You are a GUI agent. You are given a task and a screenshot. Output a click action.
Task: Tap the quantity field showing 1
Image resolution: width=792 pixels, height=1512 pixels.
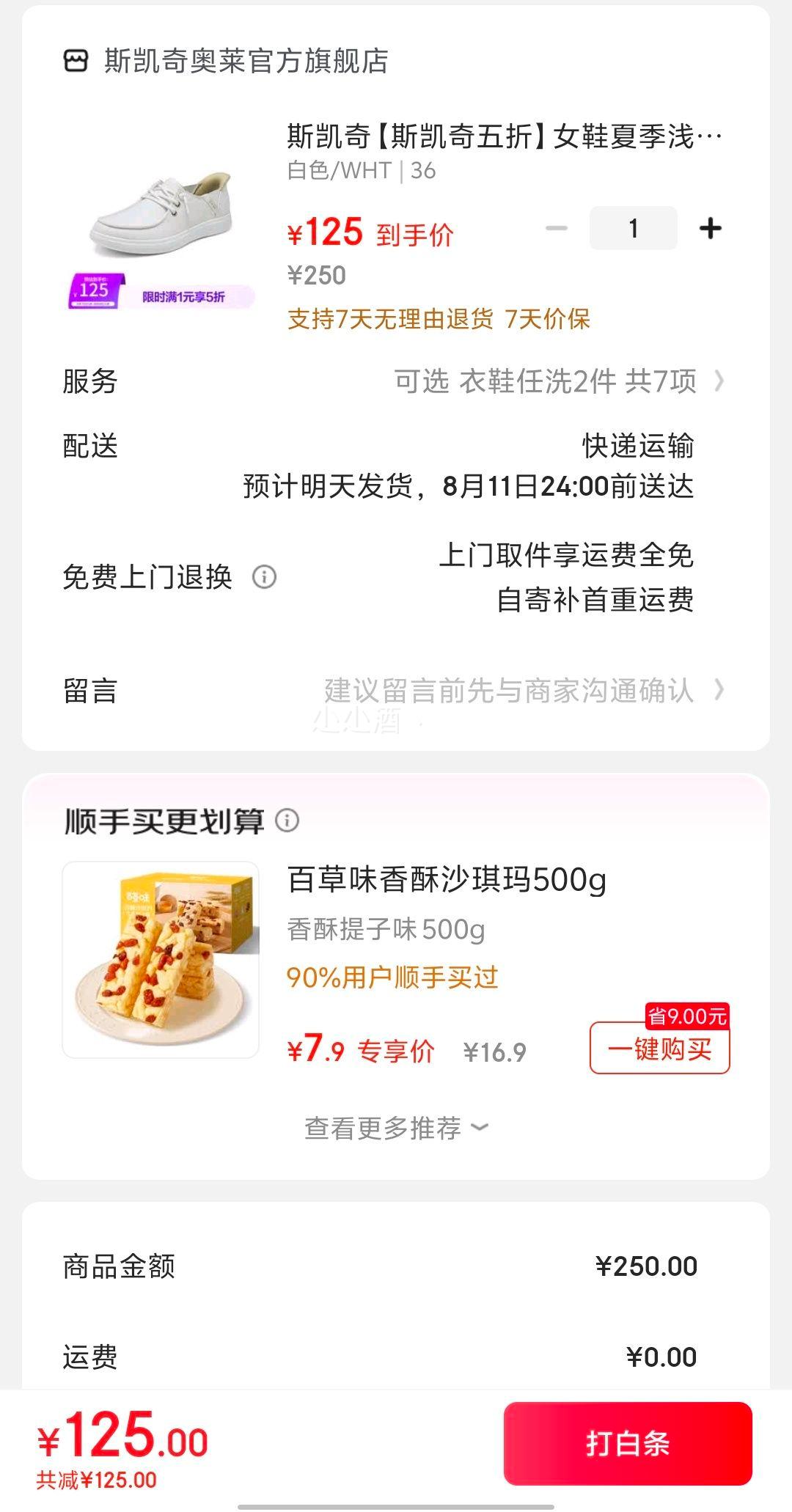[634, 229]
